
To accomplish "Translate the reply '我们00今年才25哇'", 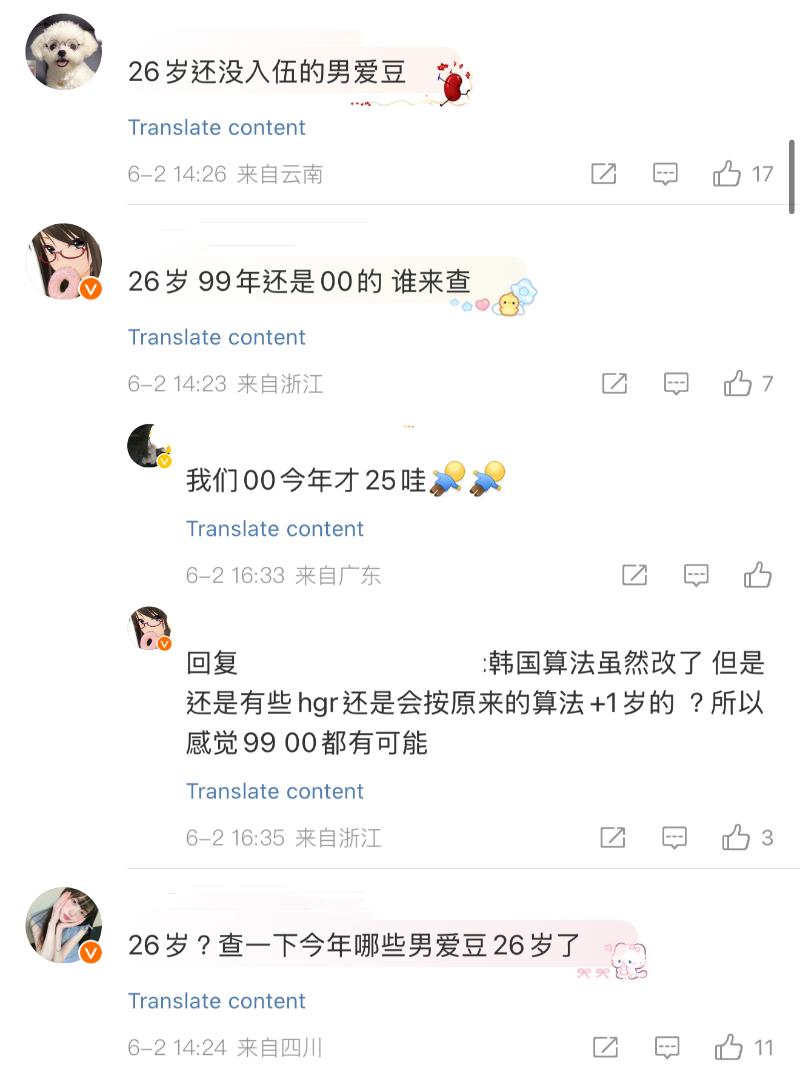I will click(x=274, y=529).
